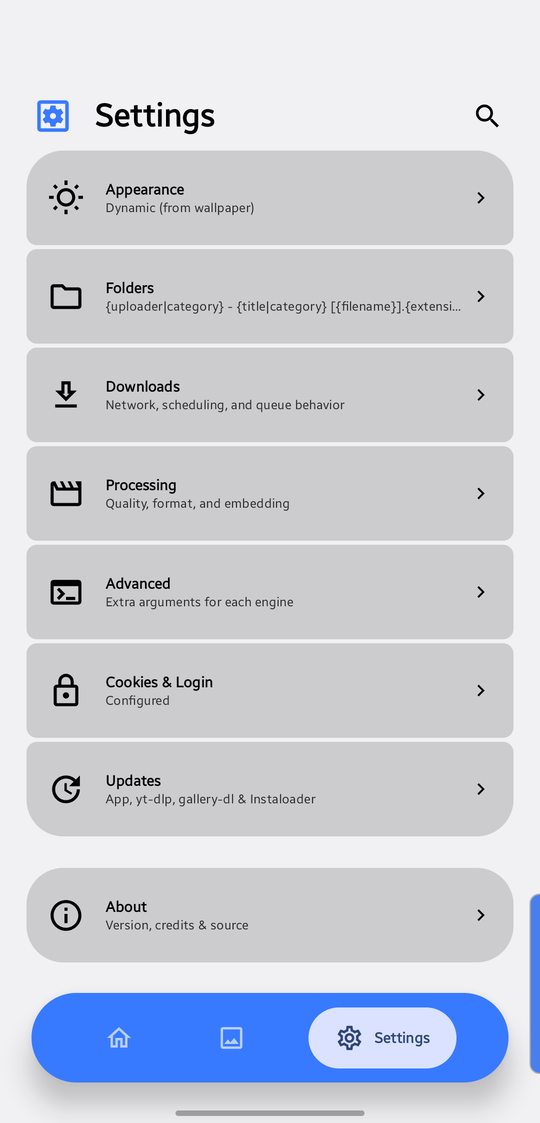Open the Updates row

pos(270,789)
